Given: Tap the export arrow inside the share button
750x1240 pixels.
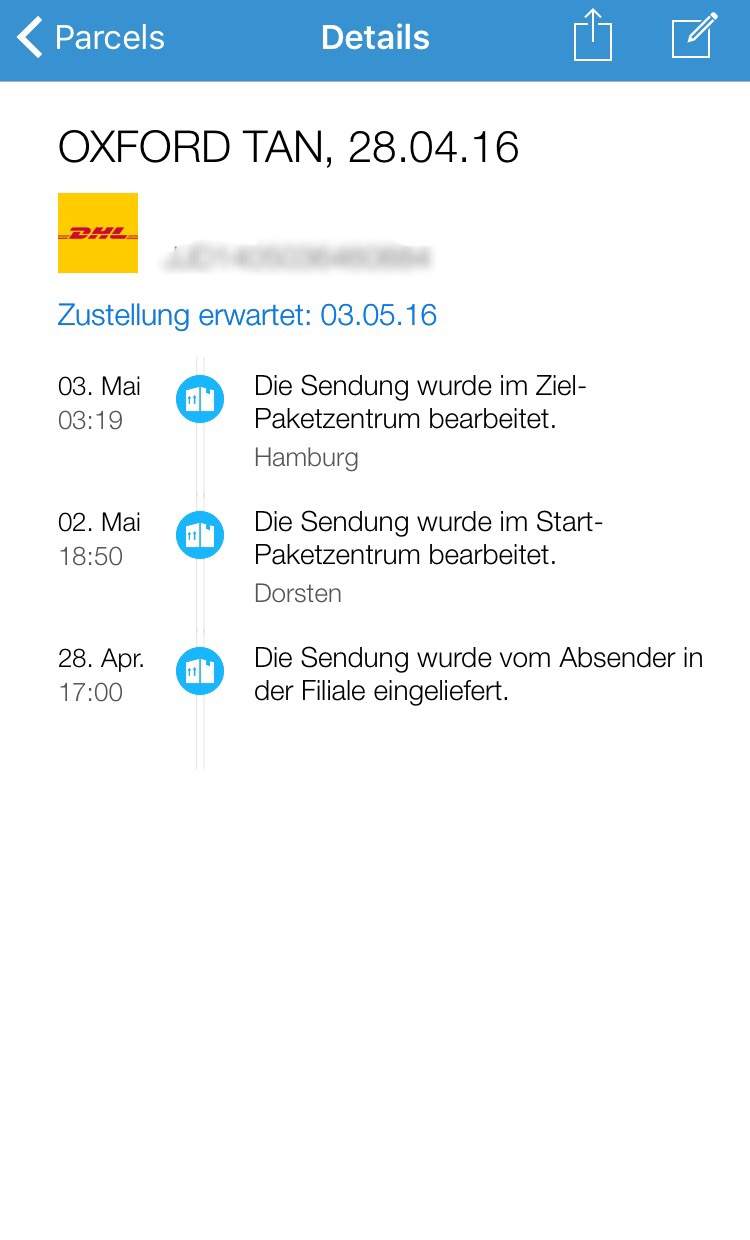Looking at the screenshot, I should pos(593,36).
